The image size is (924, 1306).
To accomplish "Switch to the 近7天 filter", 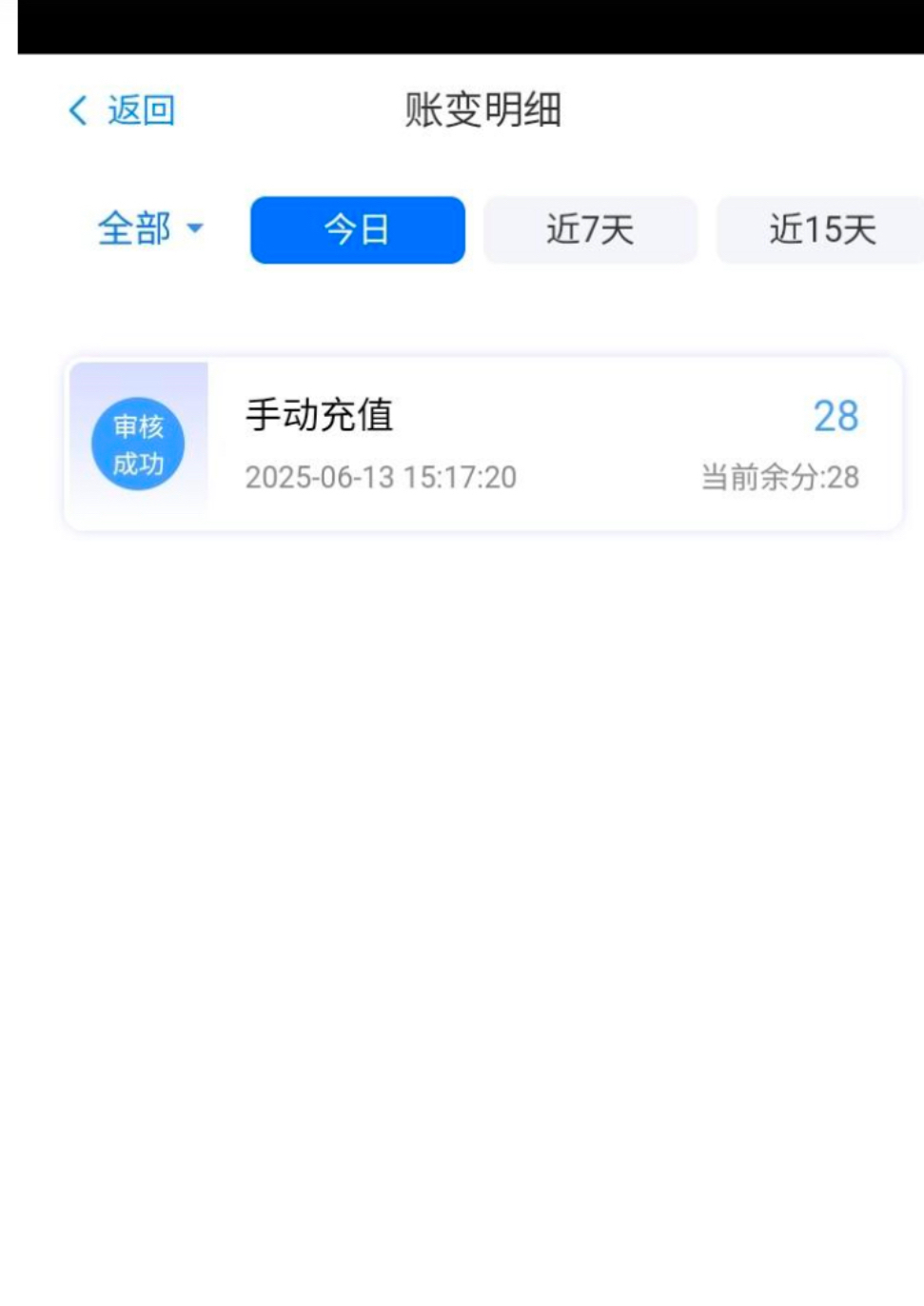I will tap(590, 230).
